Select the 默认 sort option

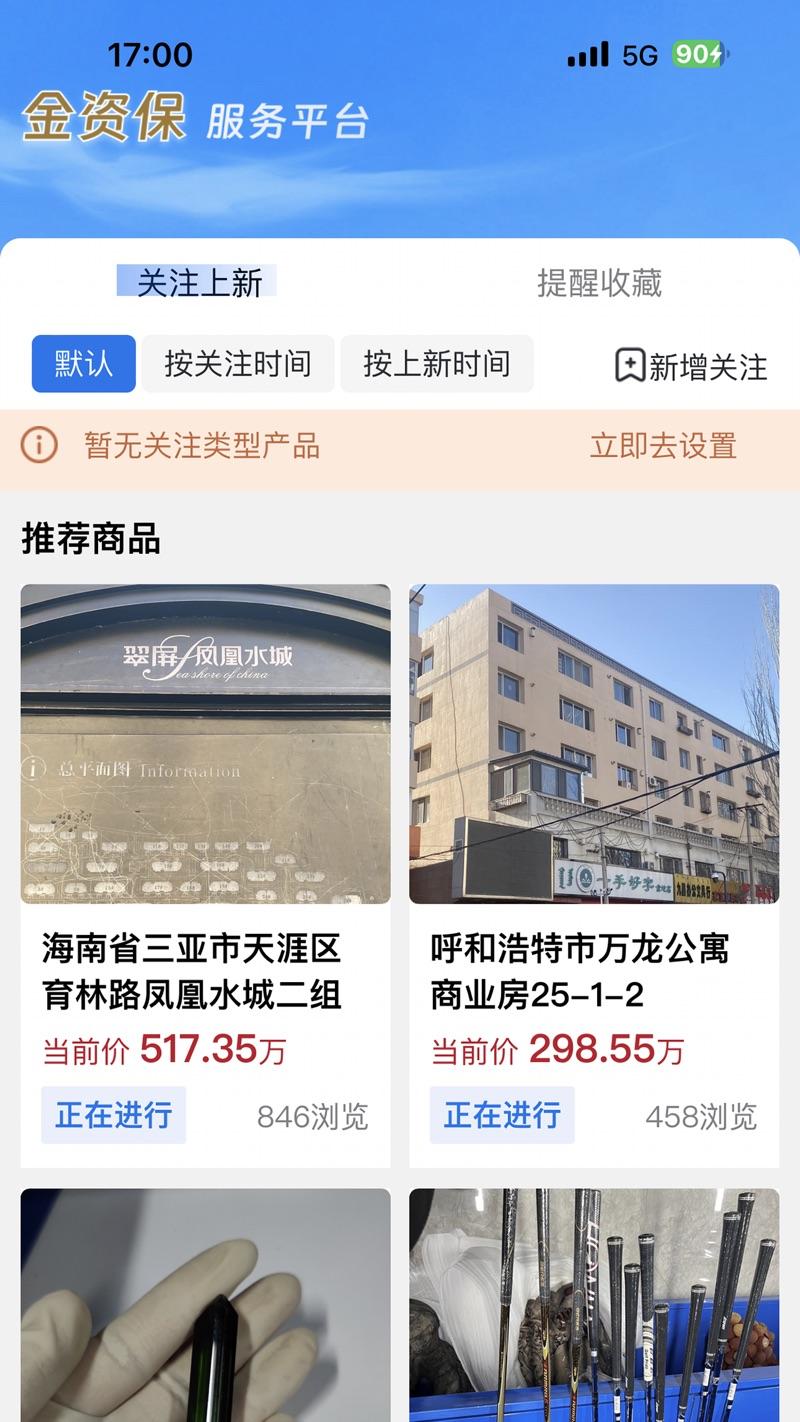click(84, 364)
